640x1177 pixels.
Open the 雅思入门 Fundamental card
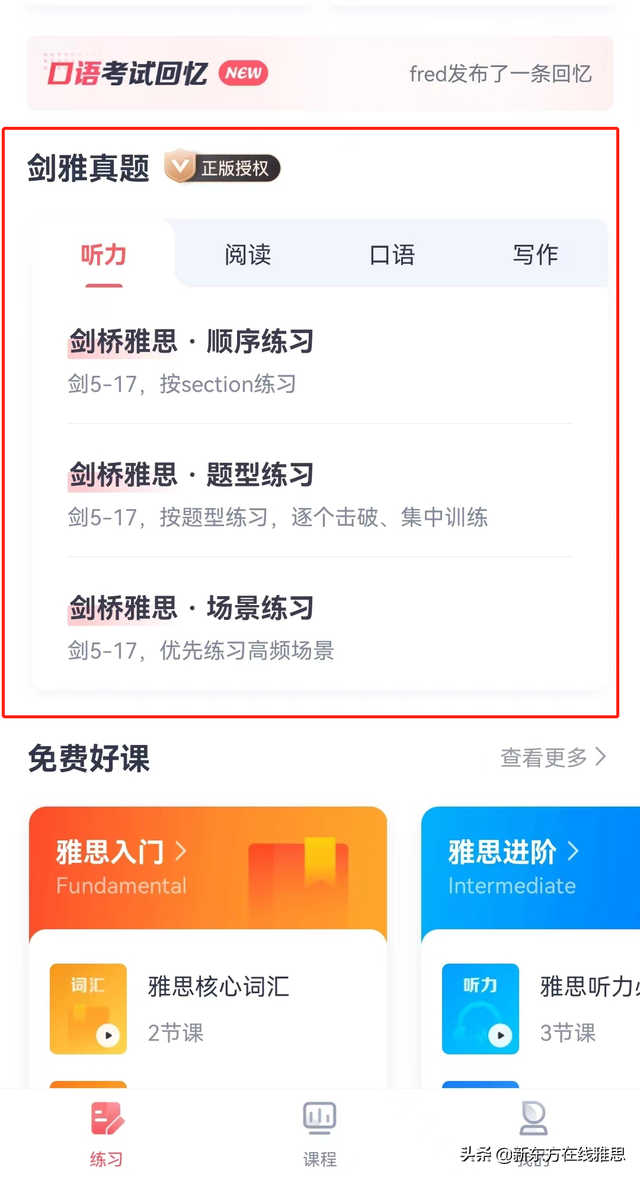pos(208,868)
